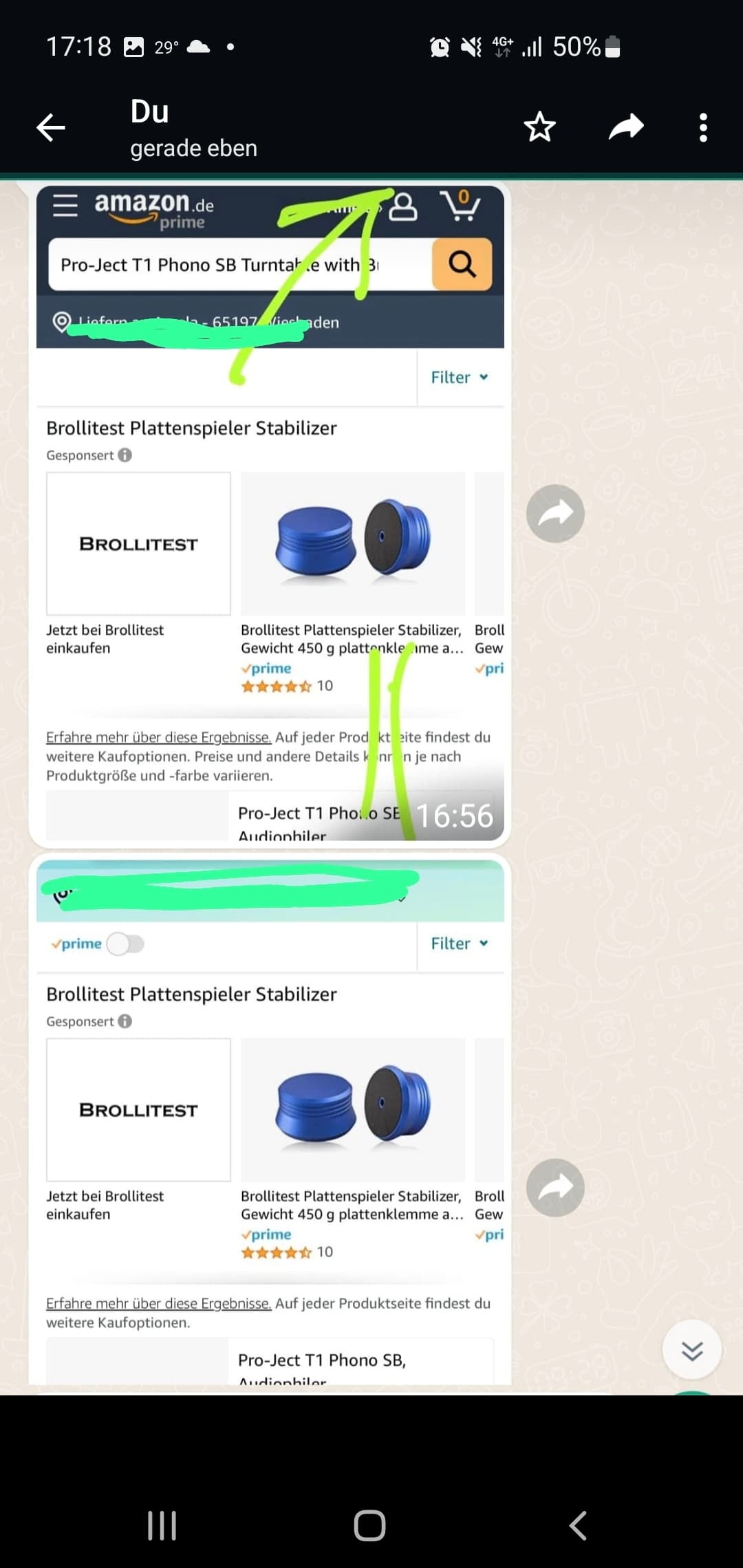
Task: Forward using the top bar arrow
Action: point(626,127)
